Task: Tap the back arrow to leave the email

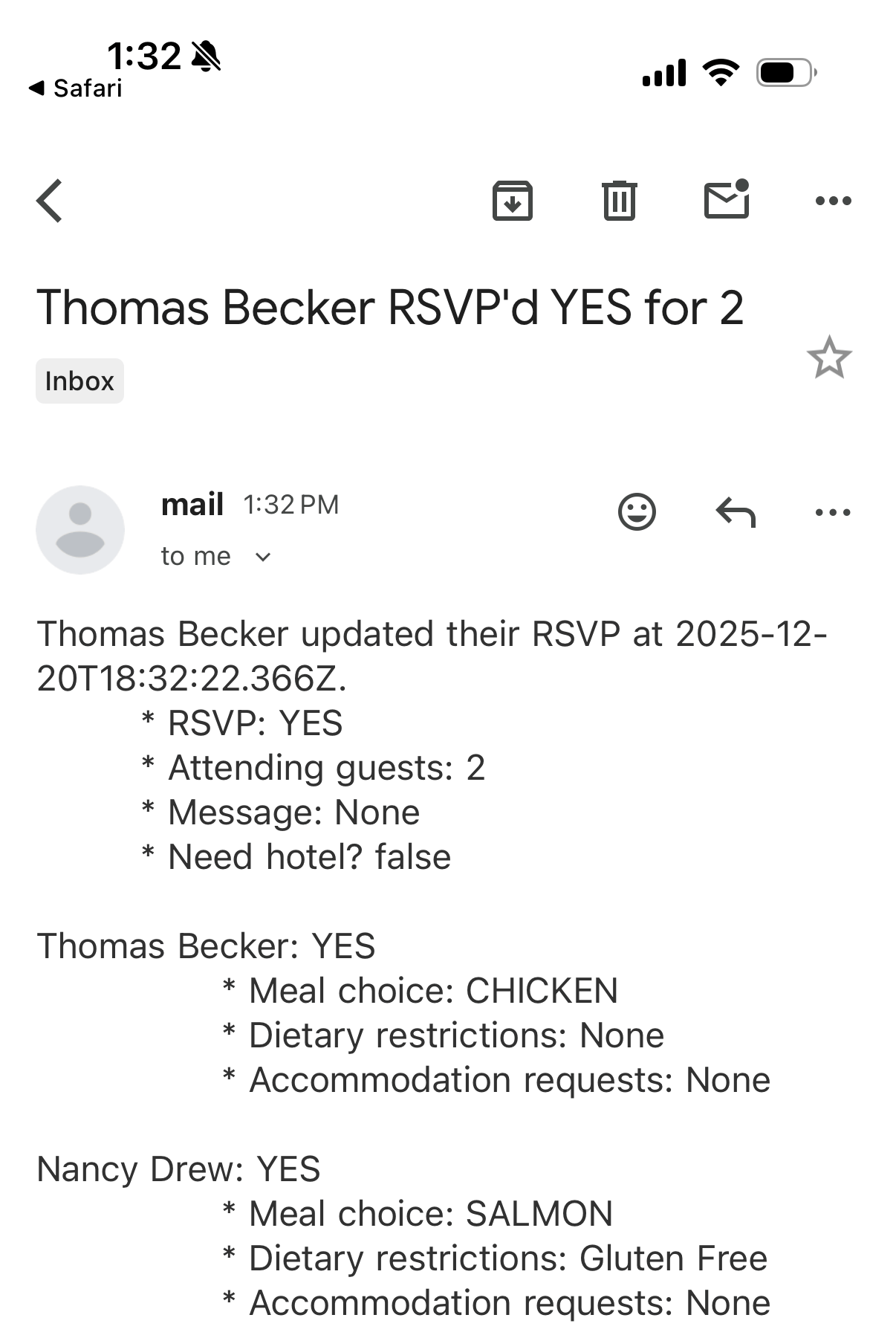Action: (x=49, y=199)
